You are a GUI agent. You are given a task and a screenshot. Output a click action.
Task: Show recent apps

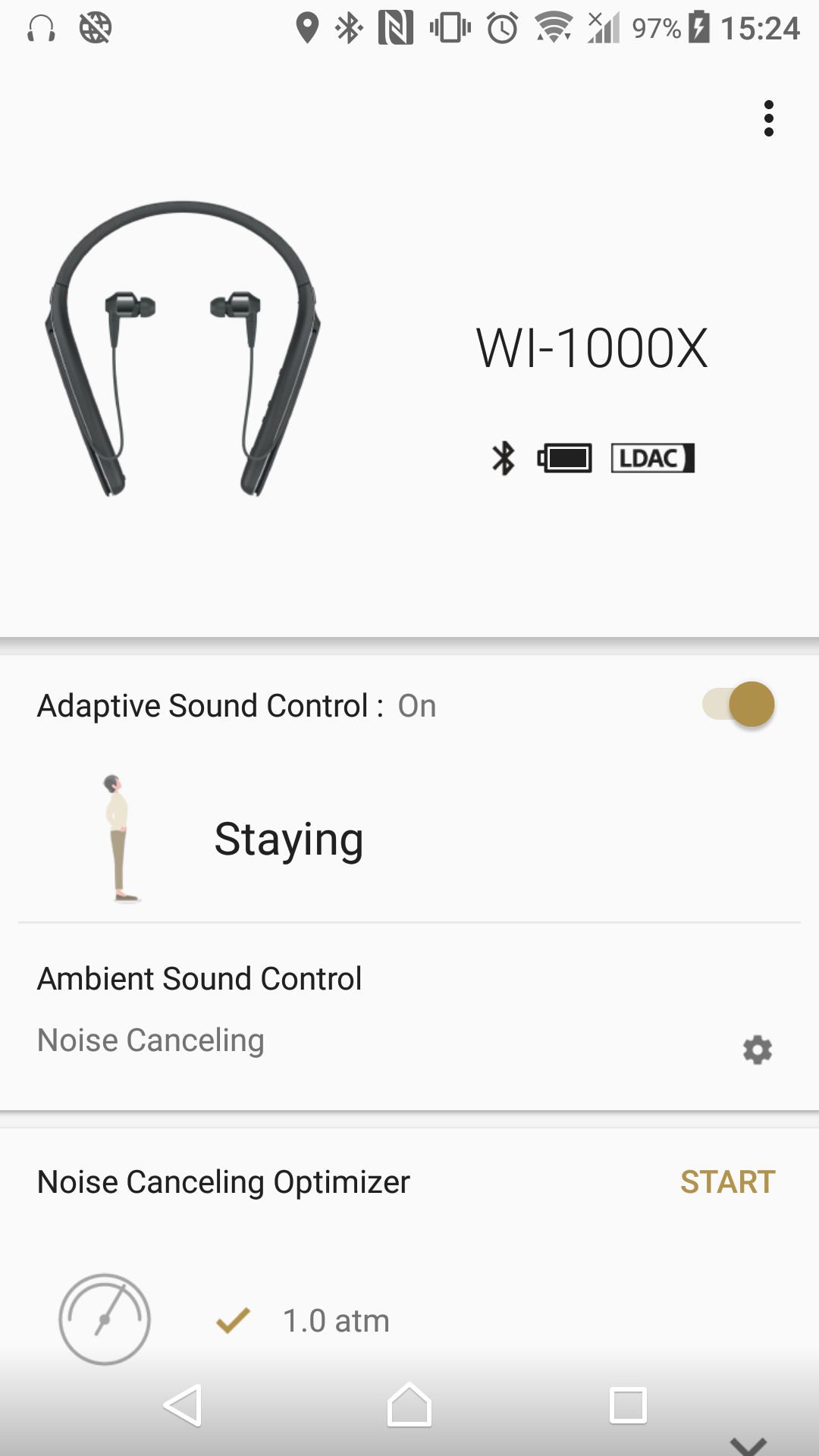pyautogui.click(x=628, y=1405)
